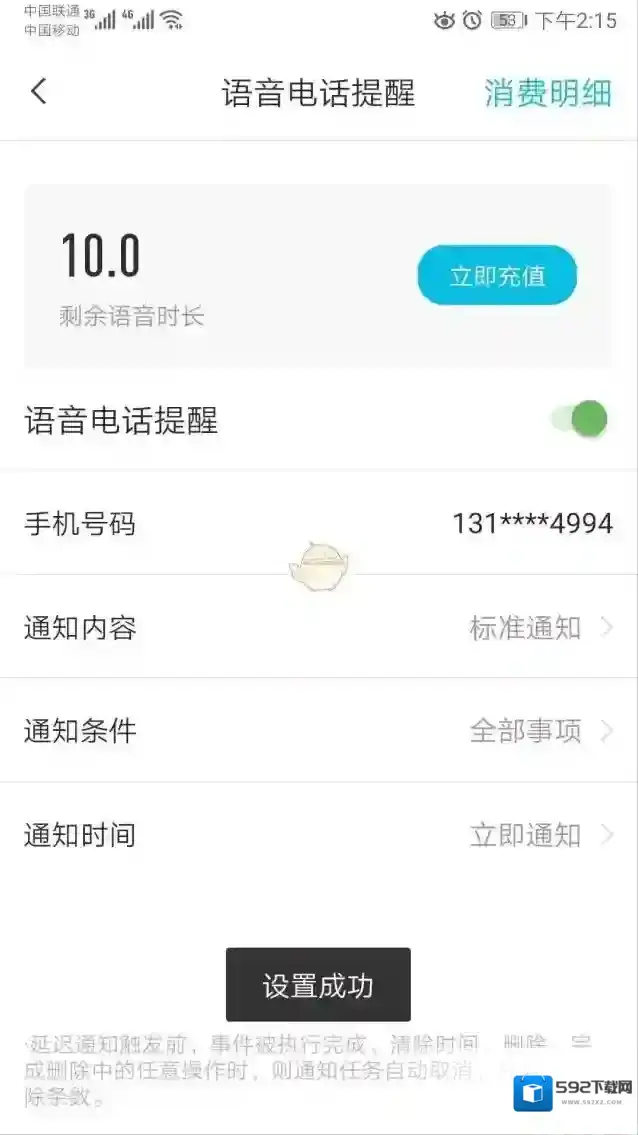Open the 通知时间 setting row

click(319, 835)
